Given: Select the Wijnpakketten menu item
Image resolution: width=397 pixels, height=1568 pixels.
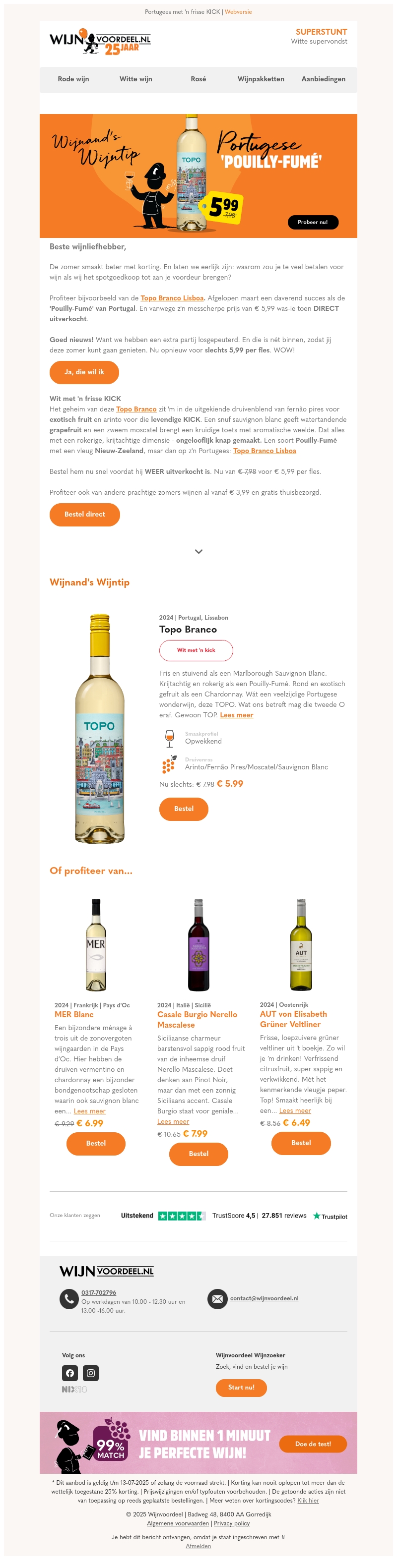Looking at the screenshot, I should click(261, 79).
